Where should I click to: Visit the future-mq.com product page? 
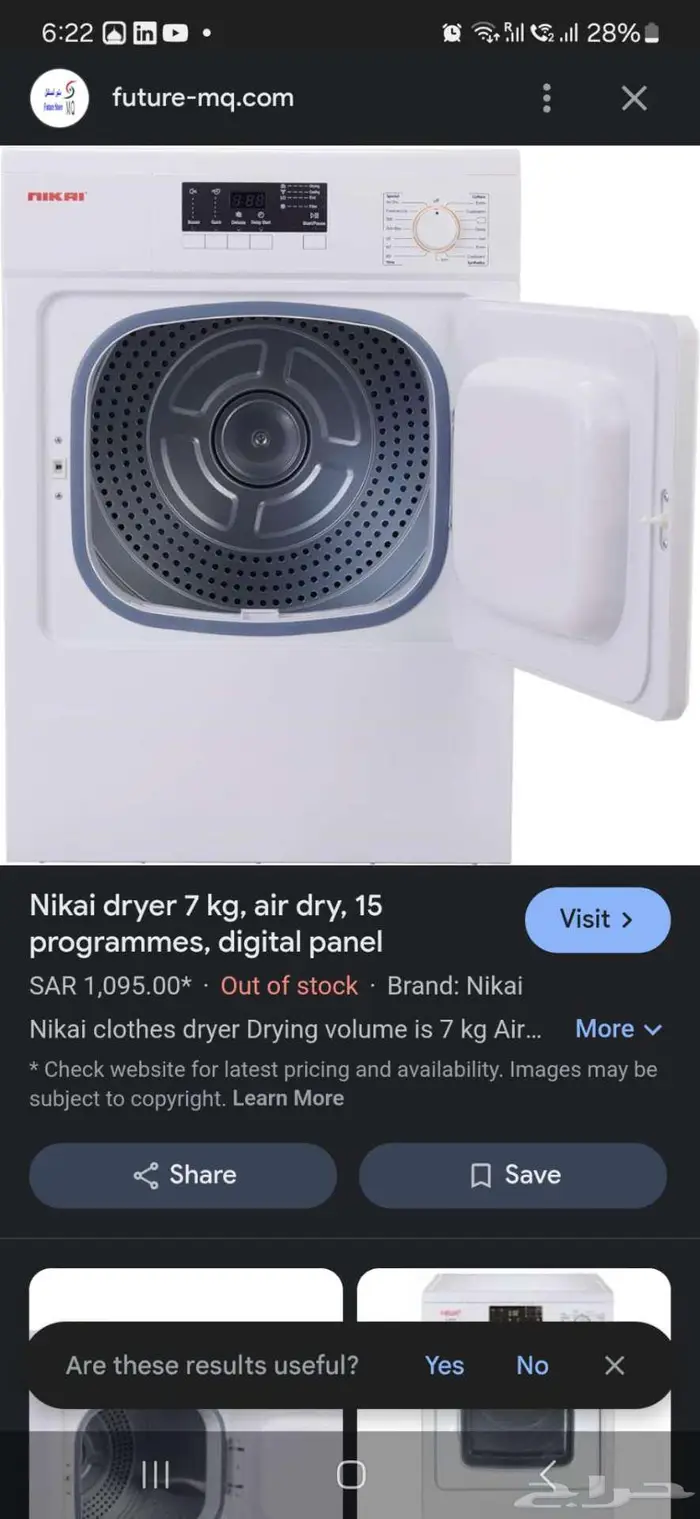click(597, 919)
